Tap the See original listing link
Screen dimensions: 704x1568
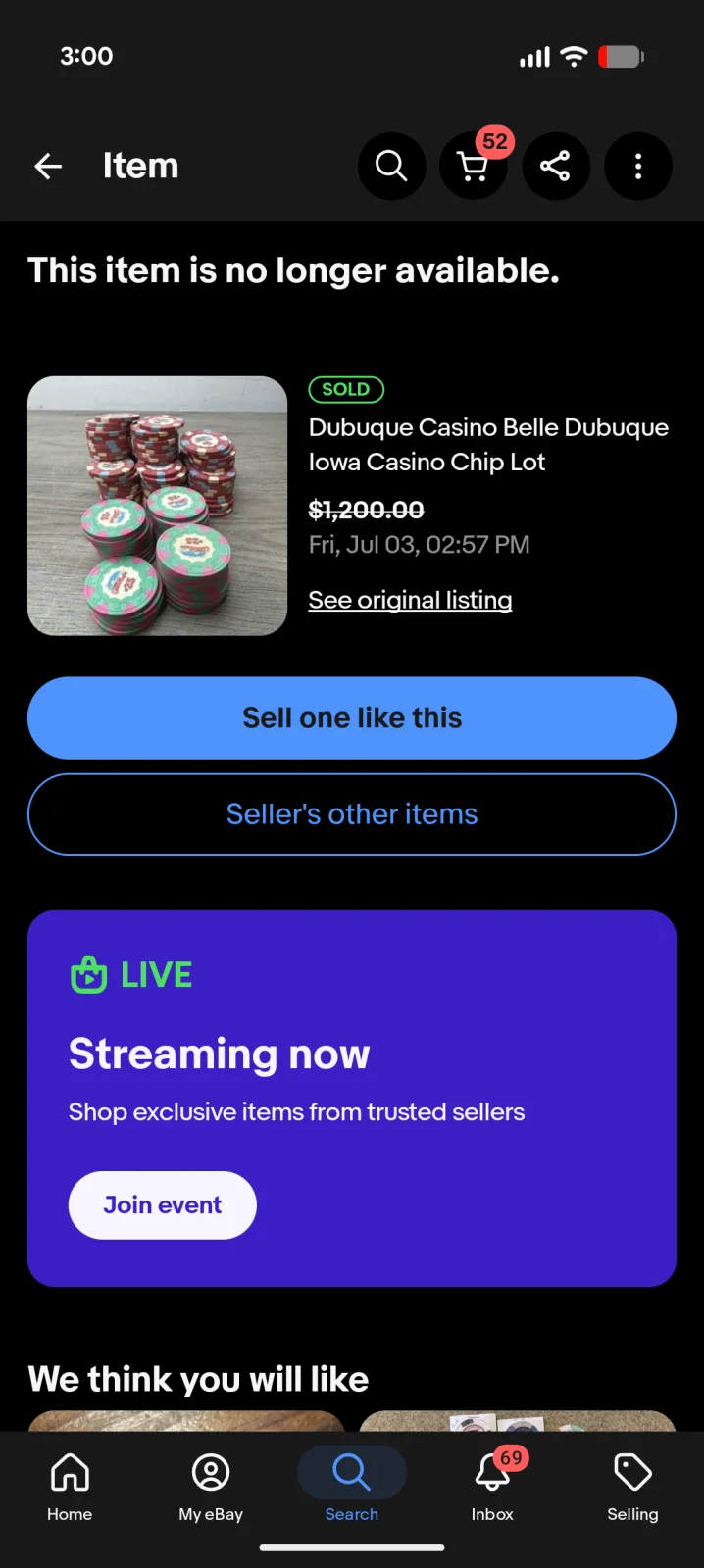tap(410, 600)
